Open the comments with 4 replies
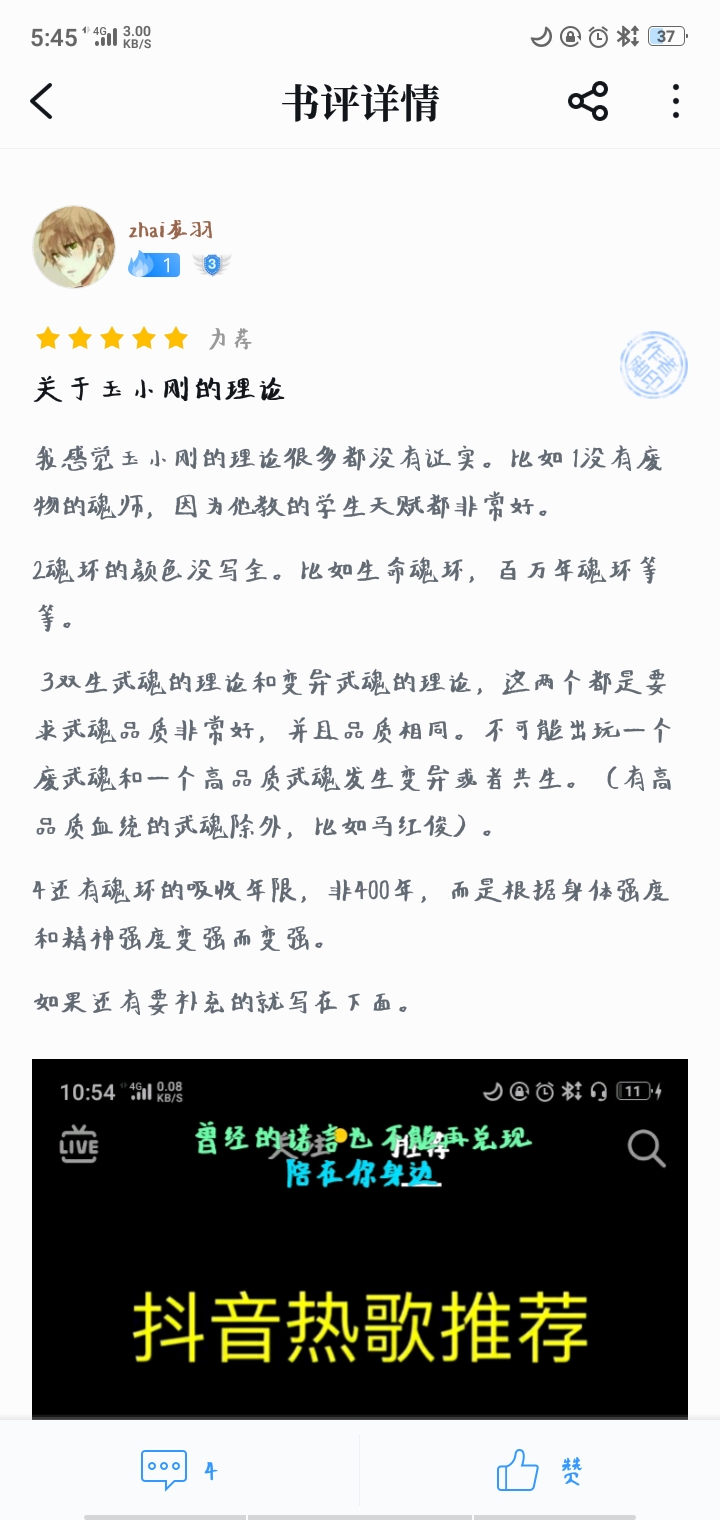This screenshot has height=1520, width=720. tap(180, 1470)
